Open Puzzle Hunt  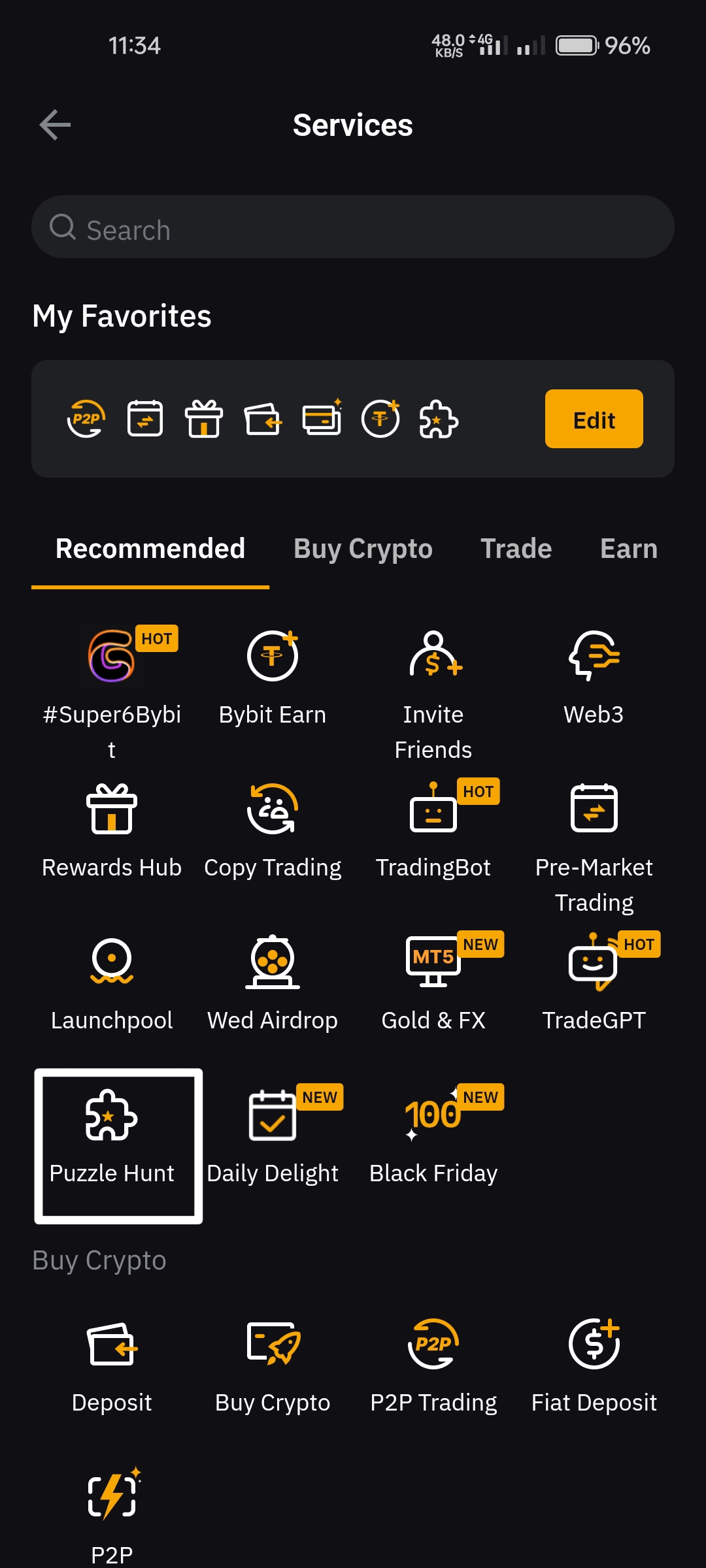(112, 1137)
